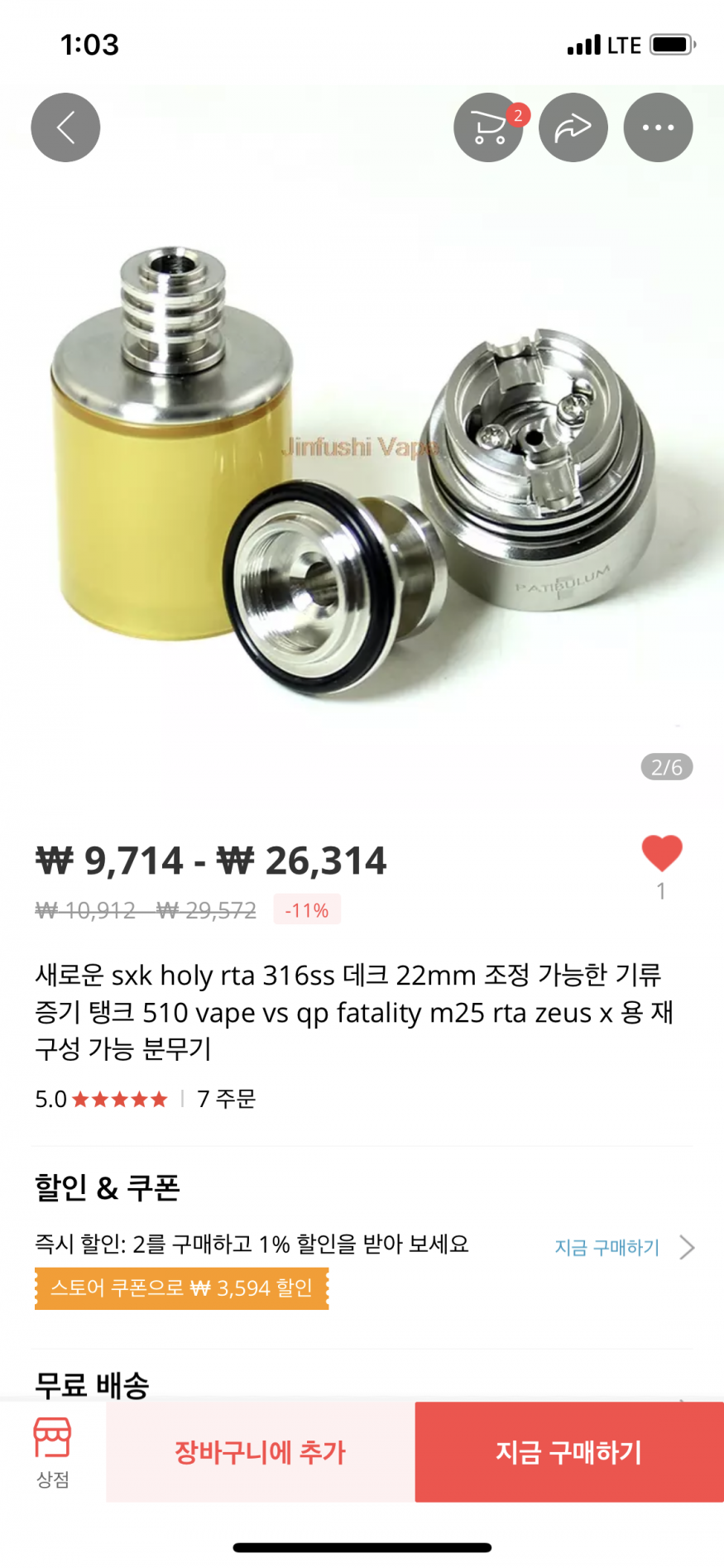The width and height of the screenshot is (724, 1568).
Task: Visit the store via 상점 icon
Action: point(52,1451)
